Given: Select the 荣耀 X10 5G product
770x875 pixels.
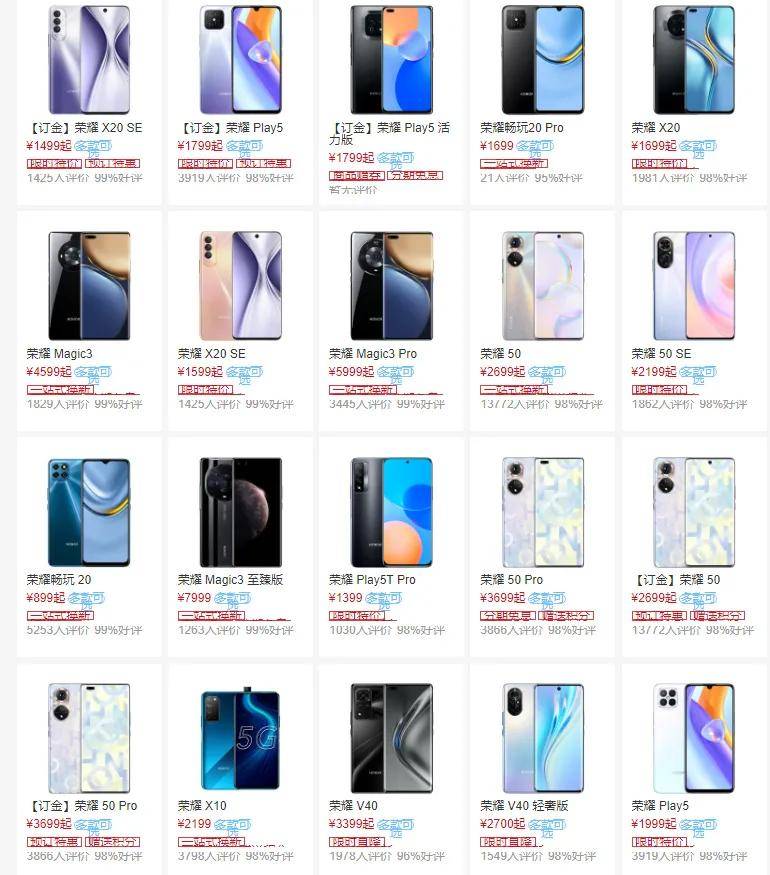Looking at the screenshot, I should (x=240, y=738).
